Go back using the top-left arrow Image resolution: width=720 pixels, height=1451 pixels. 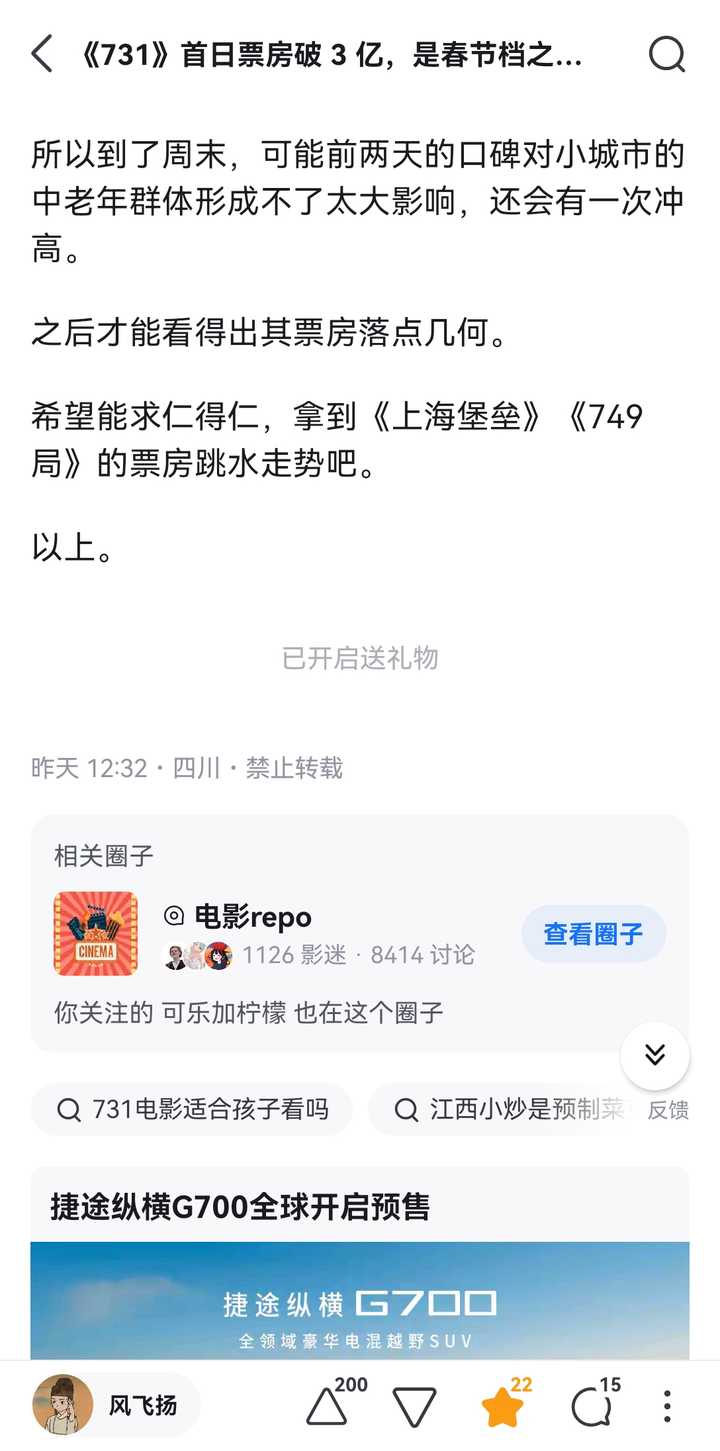pos(42,54)
